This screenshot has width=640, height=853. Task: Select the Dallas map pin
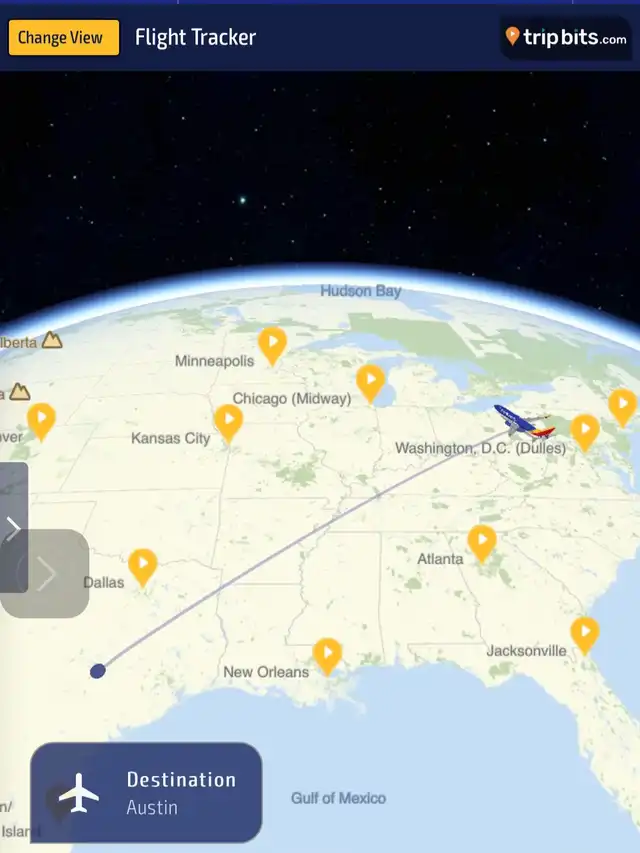tap(143, 565)
